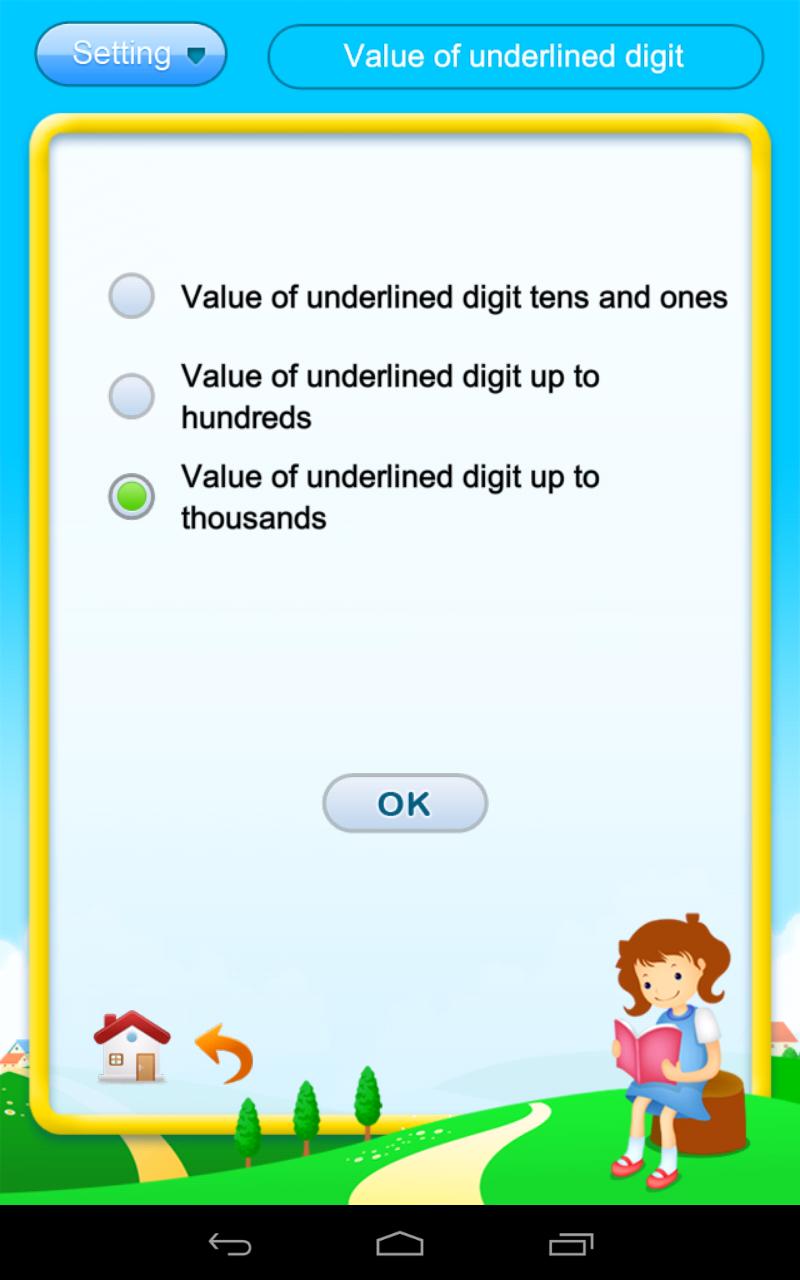
Task: Tap the orange back arrow
Action: pyautogui.click(x=224, y=1053)
